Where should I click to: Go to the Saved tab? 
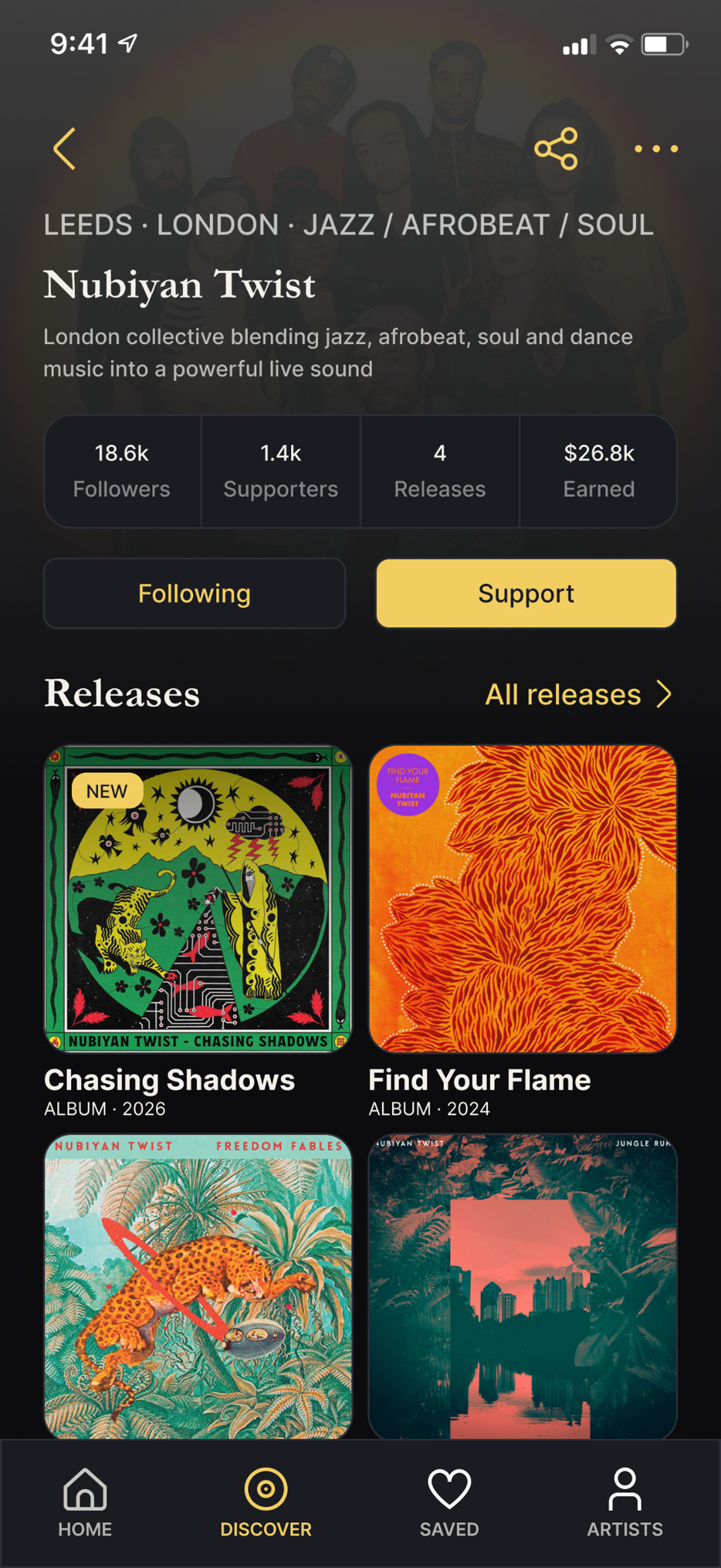449,1501
